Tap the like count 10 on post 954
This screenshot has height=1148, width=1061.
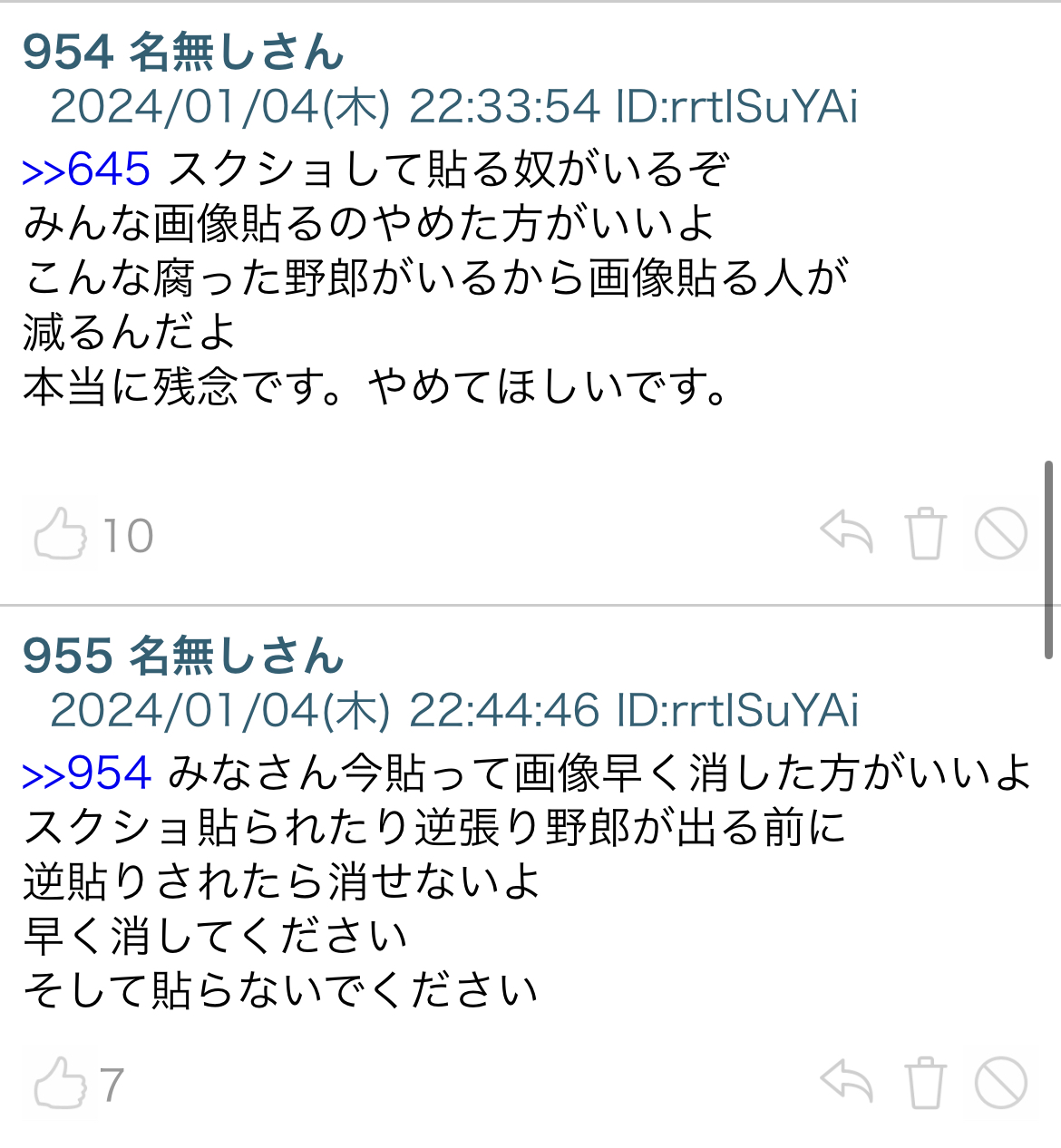coord(128,535)
